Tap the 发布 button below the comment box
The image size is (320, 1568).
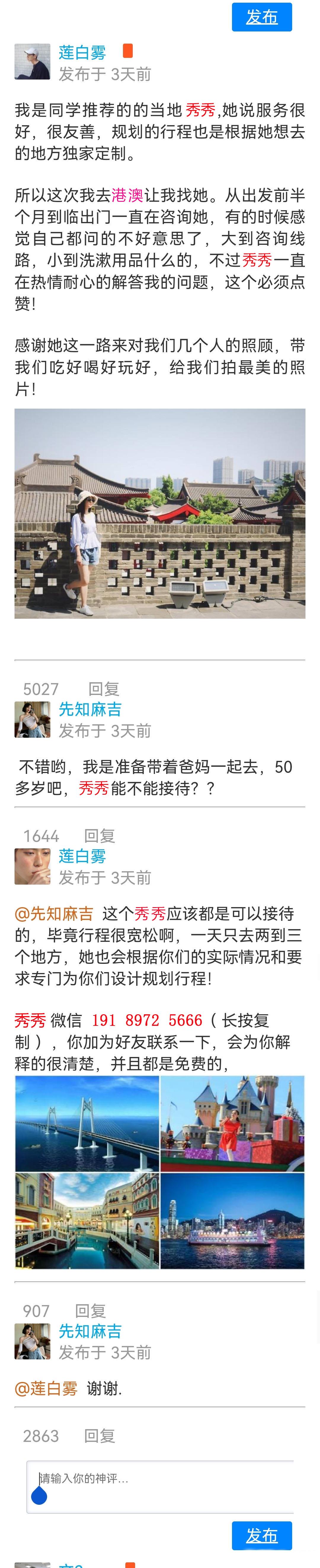261,1535
